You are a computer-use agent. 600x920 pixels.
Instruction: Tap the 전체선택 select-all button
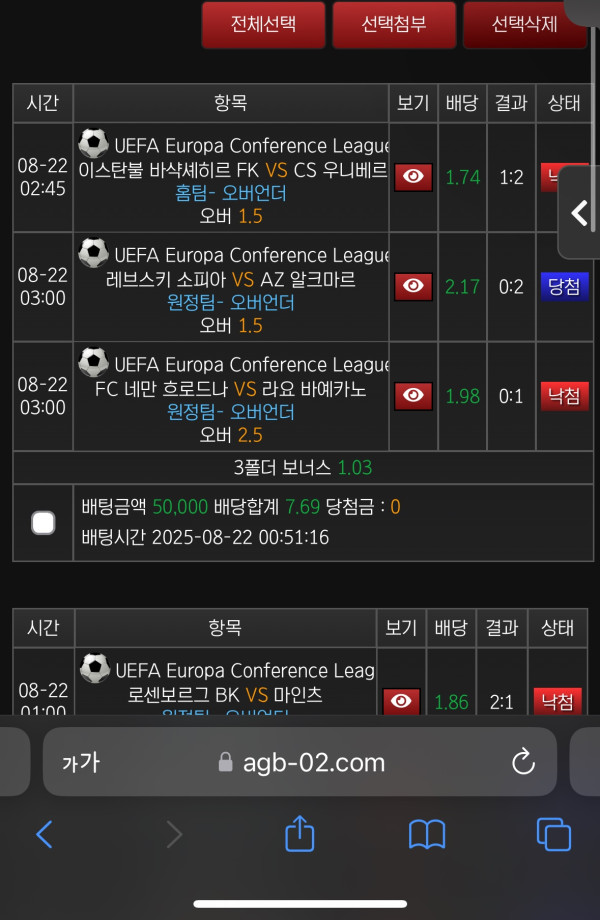[263, 25]
